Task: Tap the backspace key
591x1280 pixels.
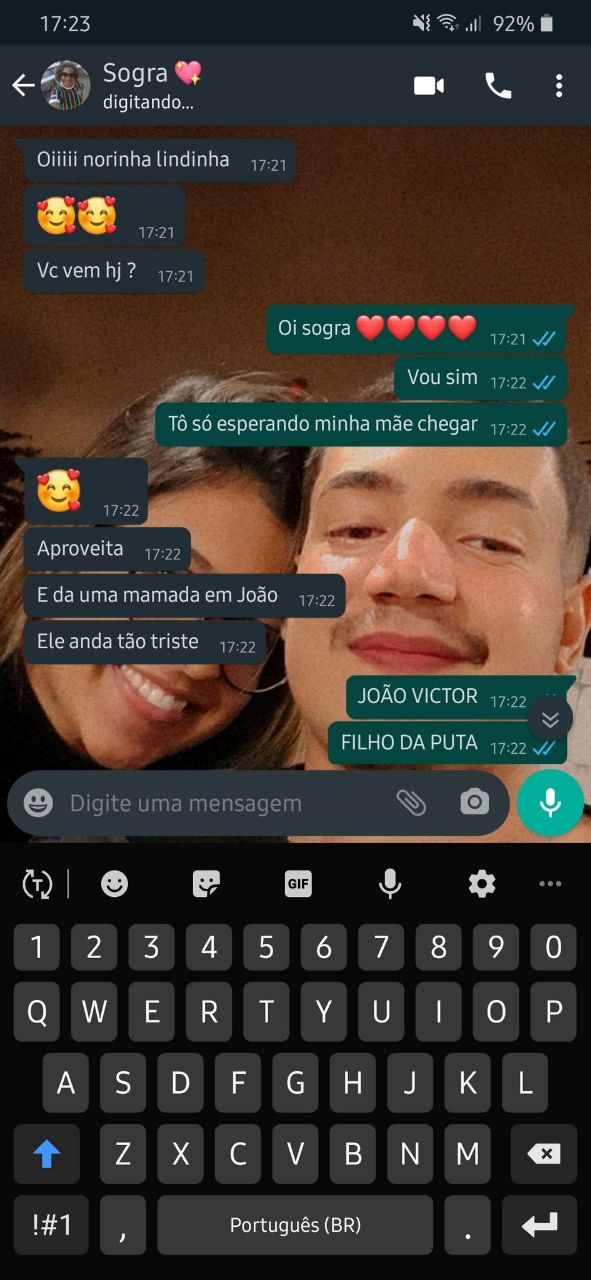Action: (x=543, y=1154)
